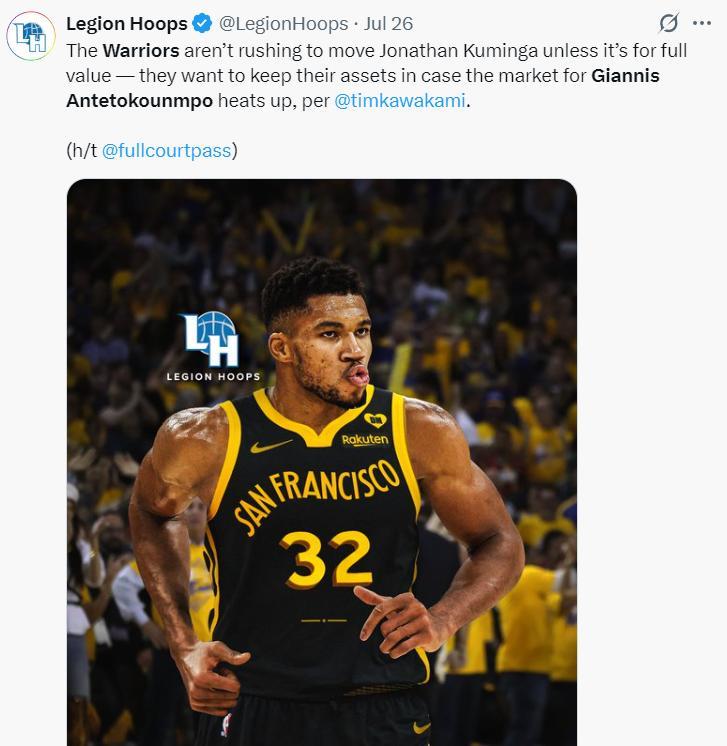
Task: Tap the Grok icon on this post
Action: pyautogui.click(x=669, y=23)
